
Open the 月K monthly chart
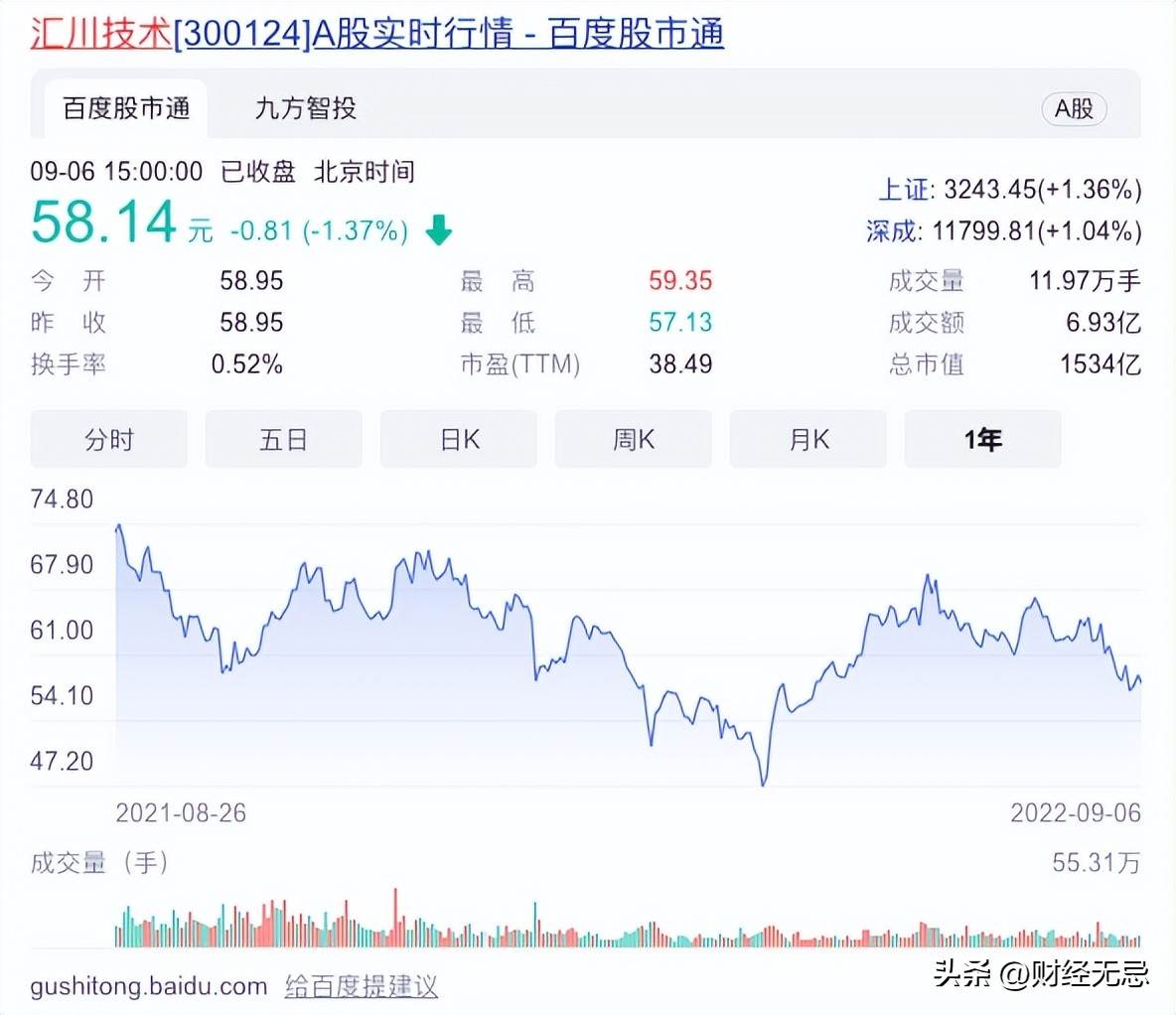pos(808,439)
